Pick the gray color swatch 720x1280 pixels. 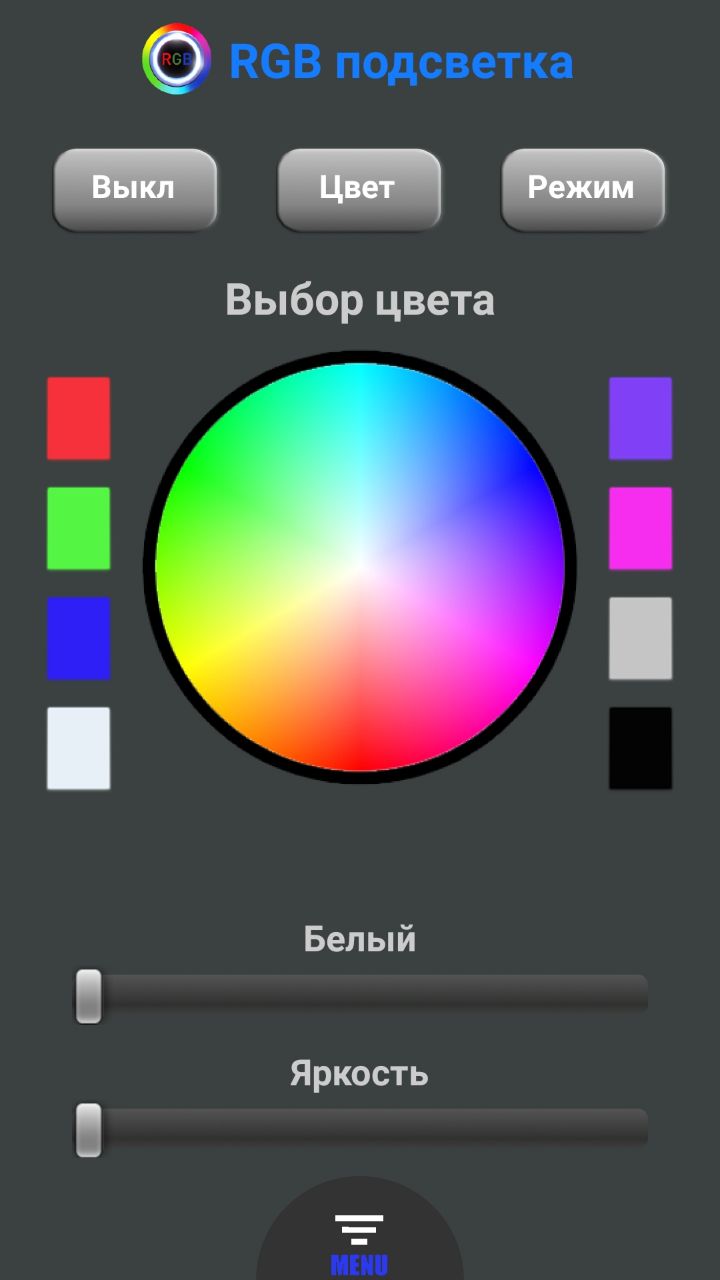click(640, 638)
